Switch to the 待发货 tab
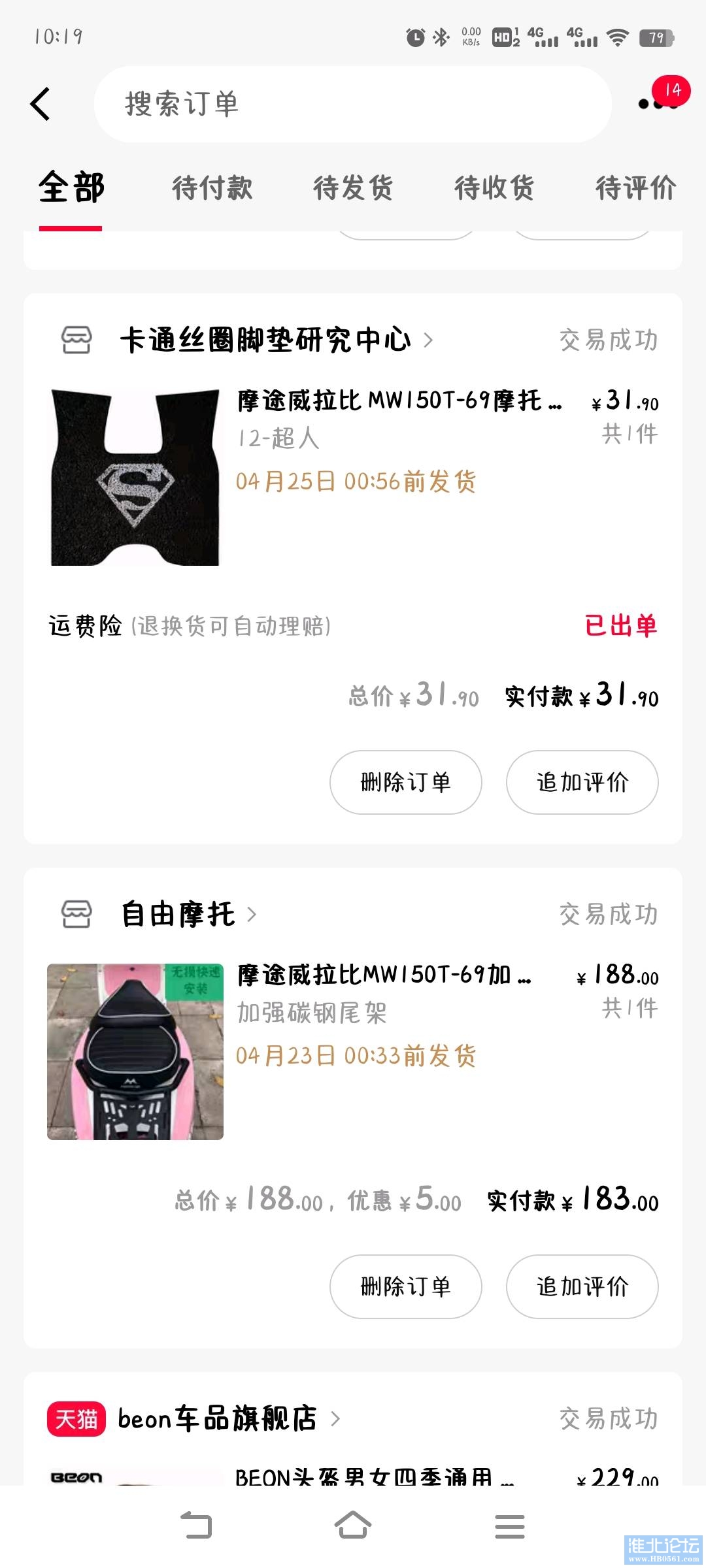The image size is (706, 1568). (353, 188)
